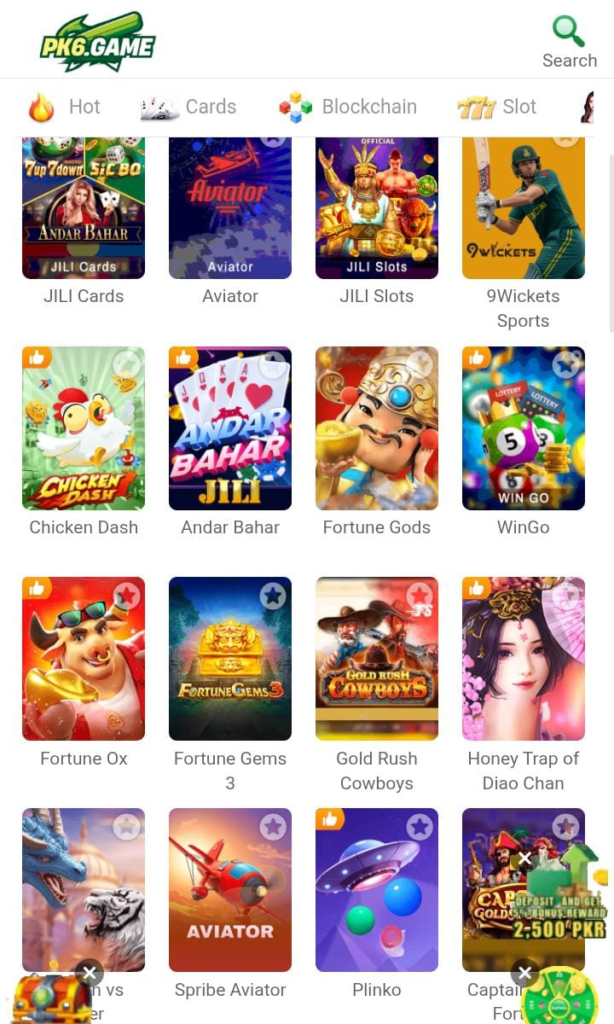Viewport: 614px width, 1024px height.
Task: Dismiss the deposit bonus reward banner
Action: click(525, 859)
